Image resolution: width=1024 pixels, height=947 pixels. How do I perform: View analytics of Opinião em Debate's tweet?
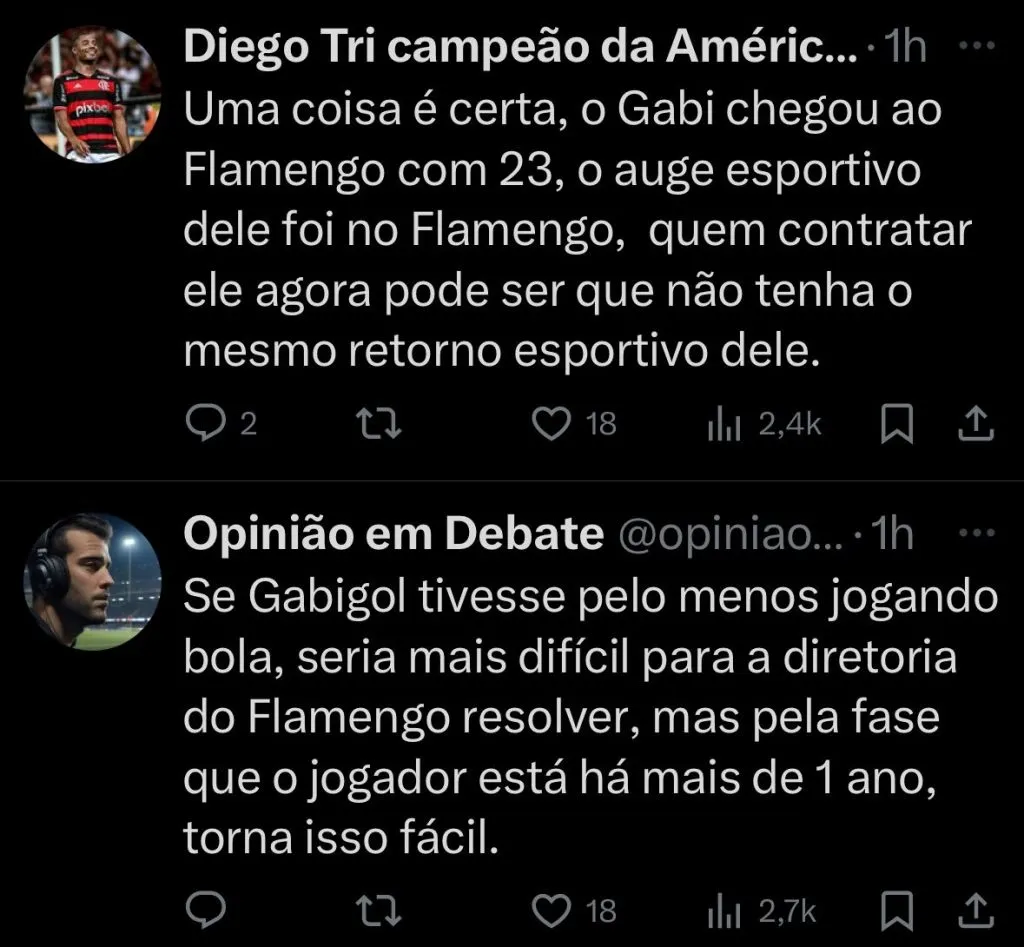coord(722,911)
